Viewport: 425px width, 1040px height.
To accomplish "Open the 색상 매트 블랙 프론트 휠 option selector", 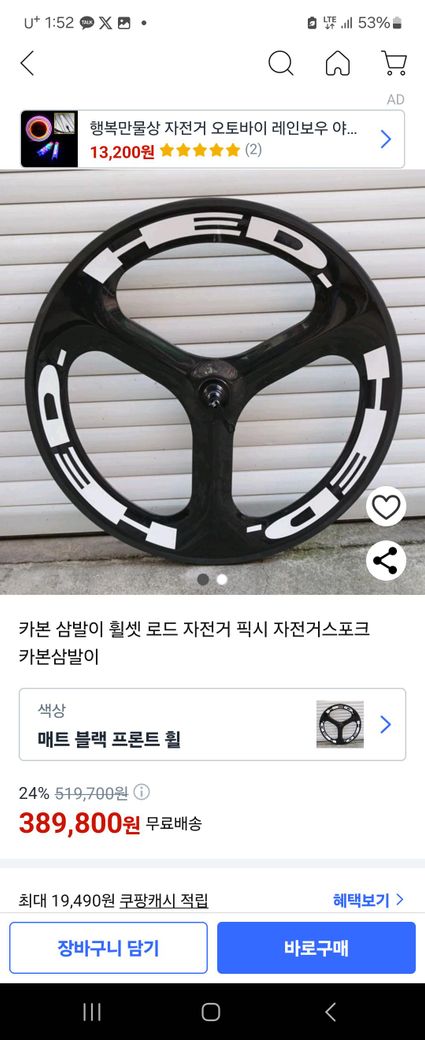I will coord(212,724).
